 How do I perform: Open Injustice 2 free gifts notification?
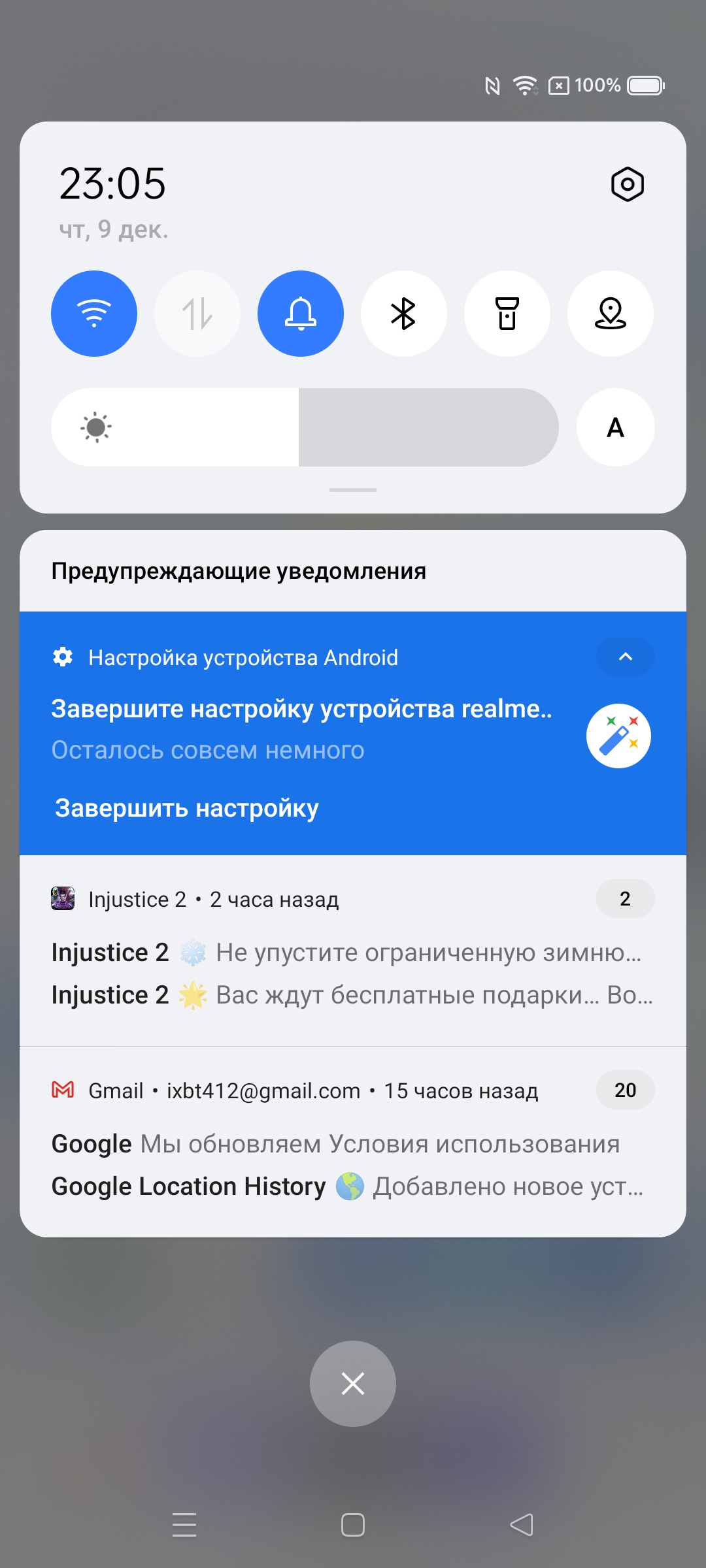point(346,995)
